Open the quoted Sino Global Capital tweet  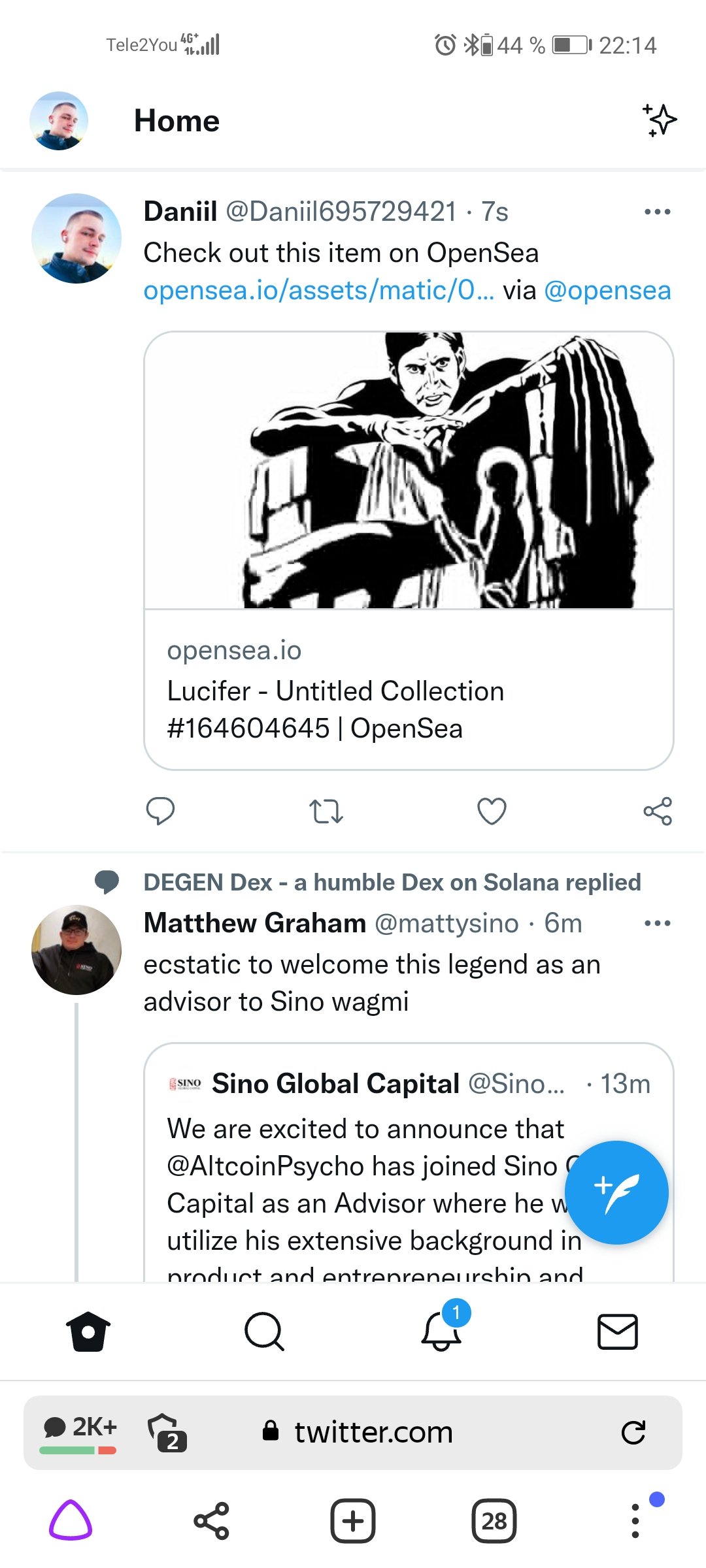pos(409,1163)
